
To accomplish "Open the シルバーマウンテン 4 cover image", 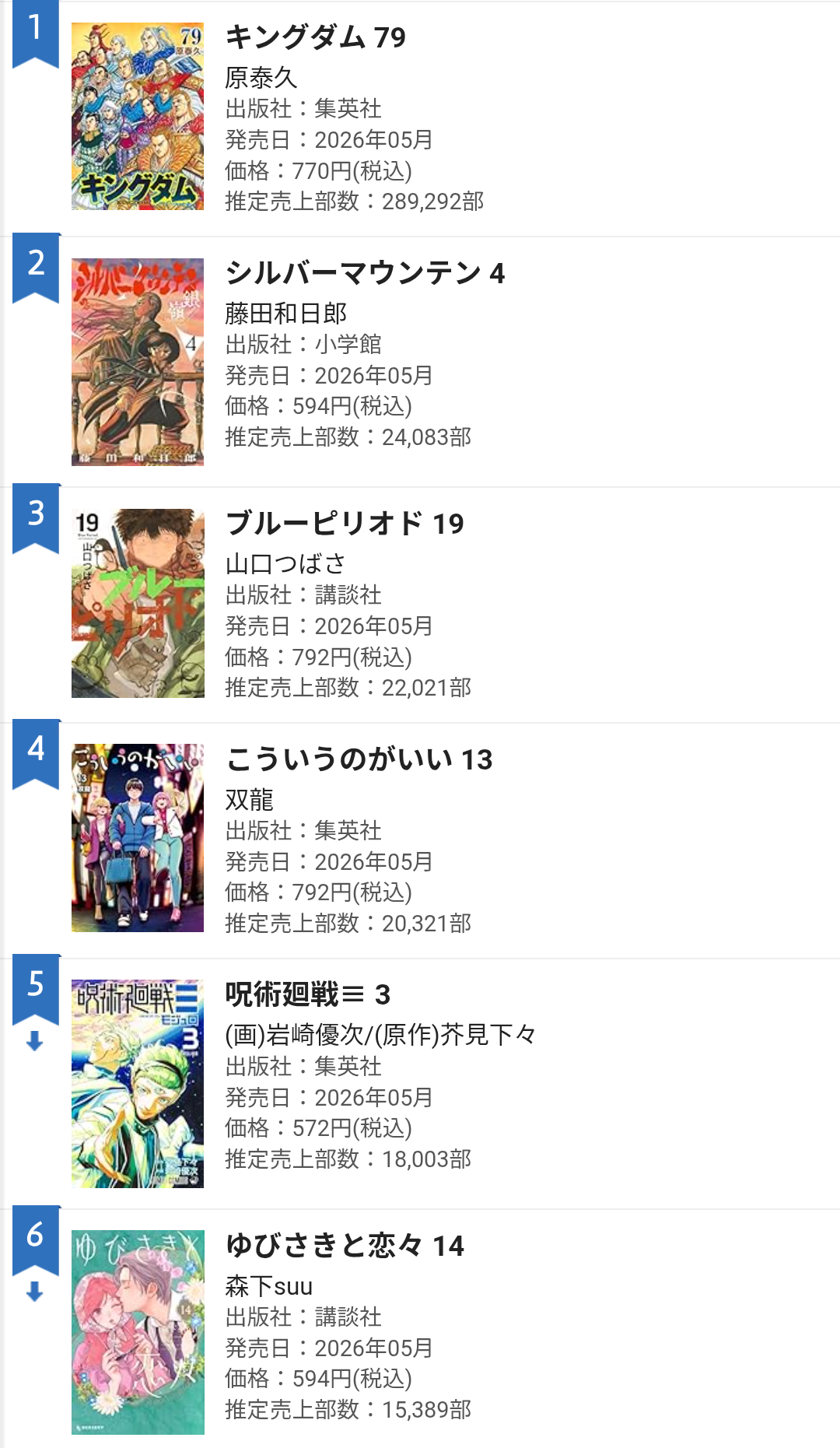I will (x=138, y=362).
